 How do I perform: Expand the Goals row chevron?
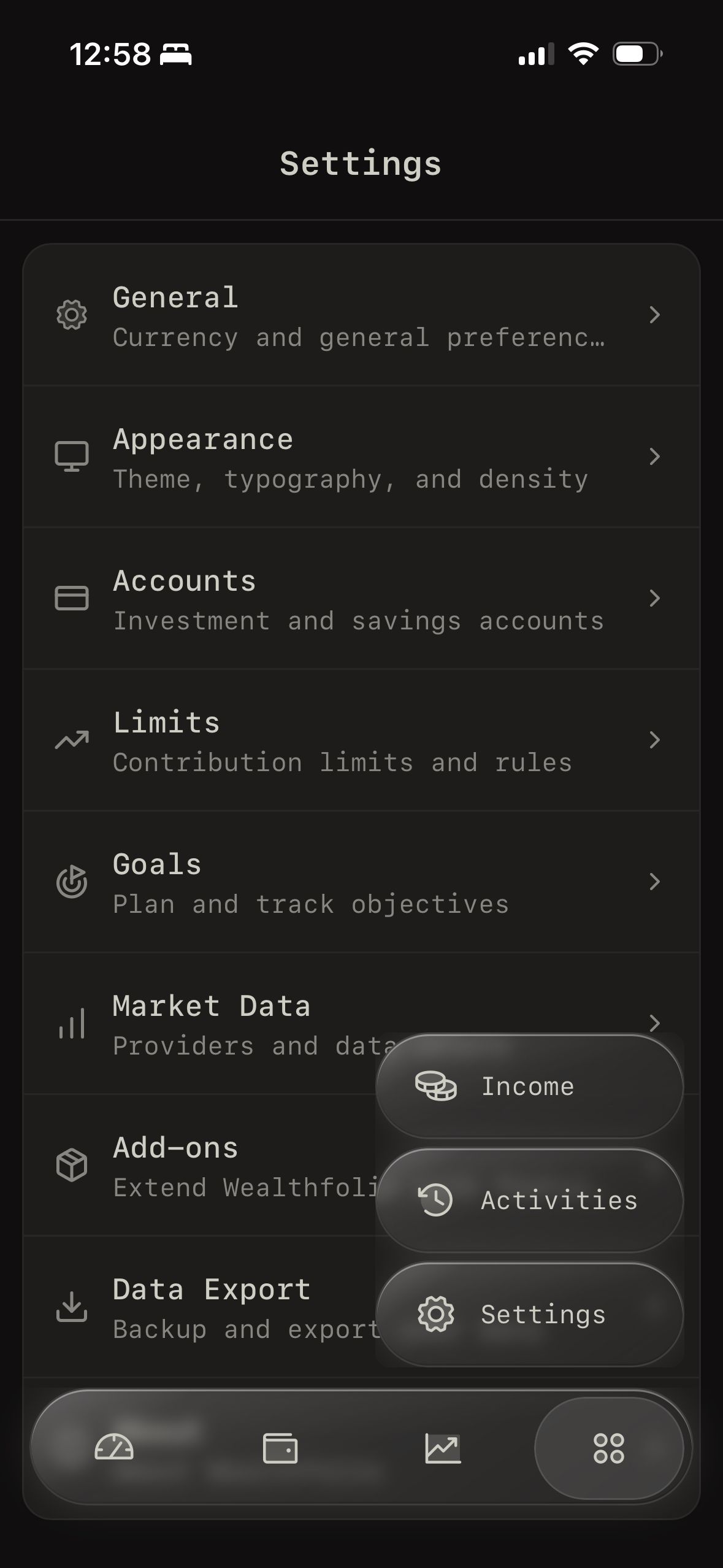point(656,882)
